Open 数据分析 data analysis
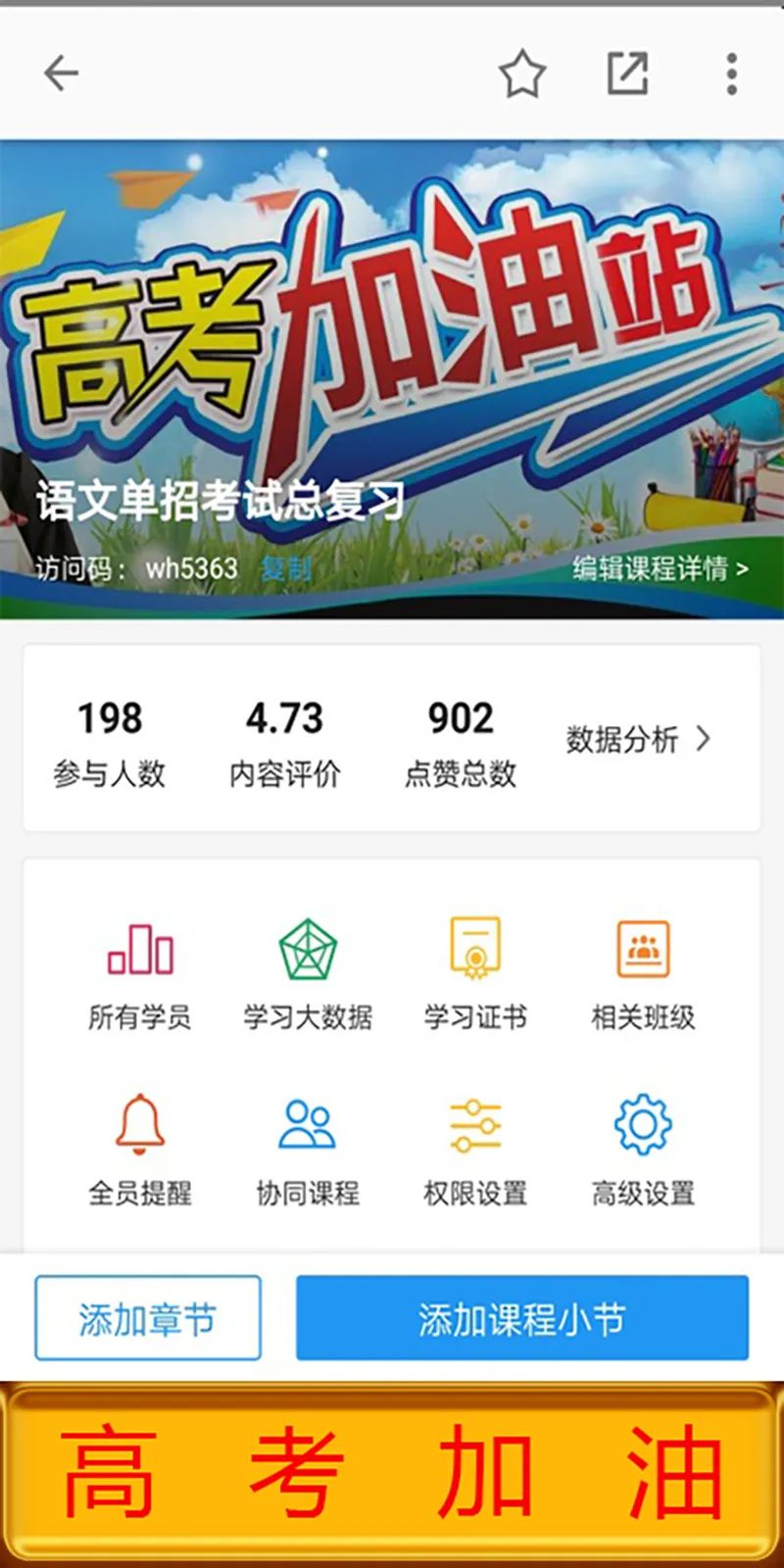This screenshot has width=784, height=1568. coord(637,739)
